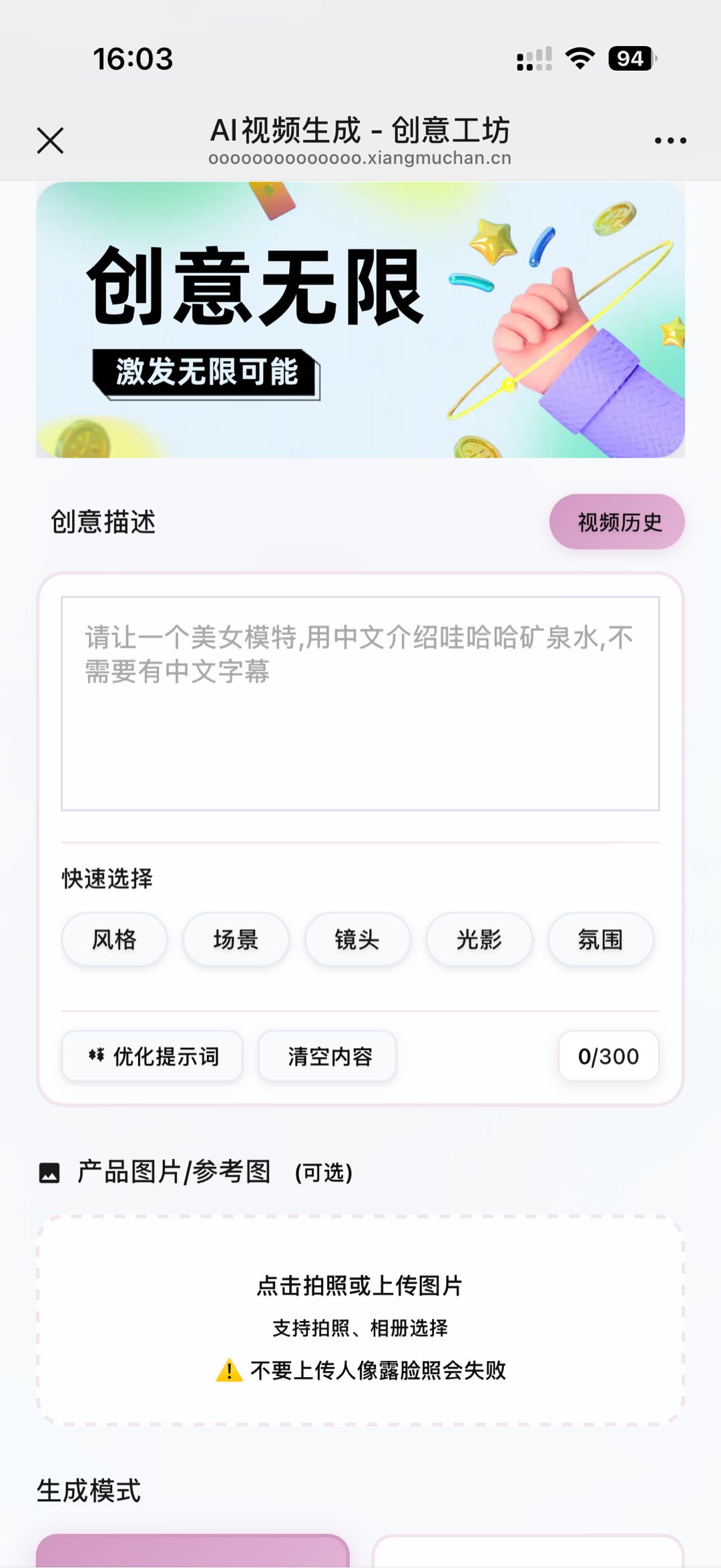The height and width of the screenshot is (1568, 721).
Task: Click inside the creative description text box
Action: click(360, 701)
